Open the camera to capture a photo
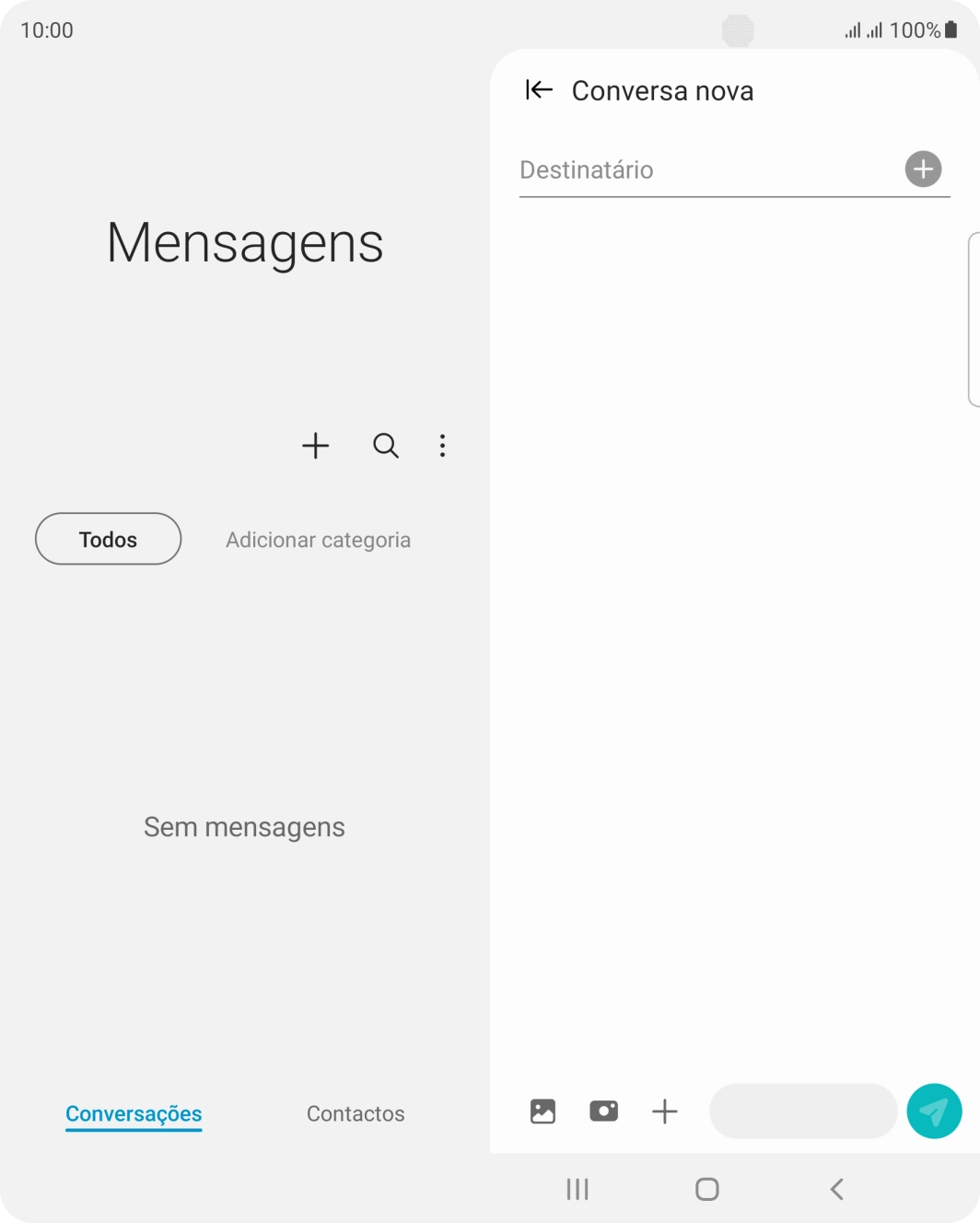 tap(603, 1111)
